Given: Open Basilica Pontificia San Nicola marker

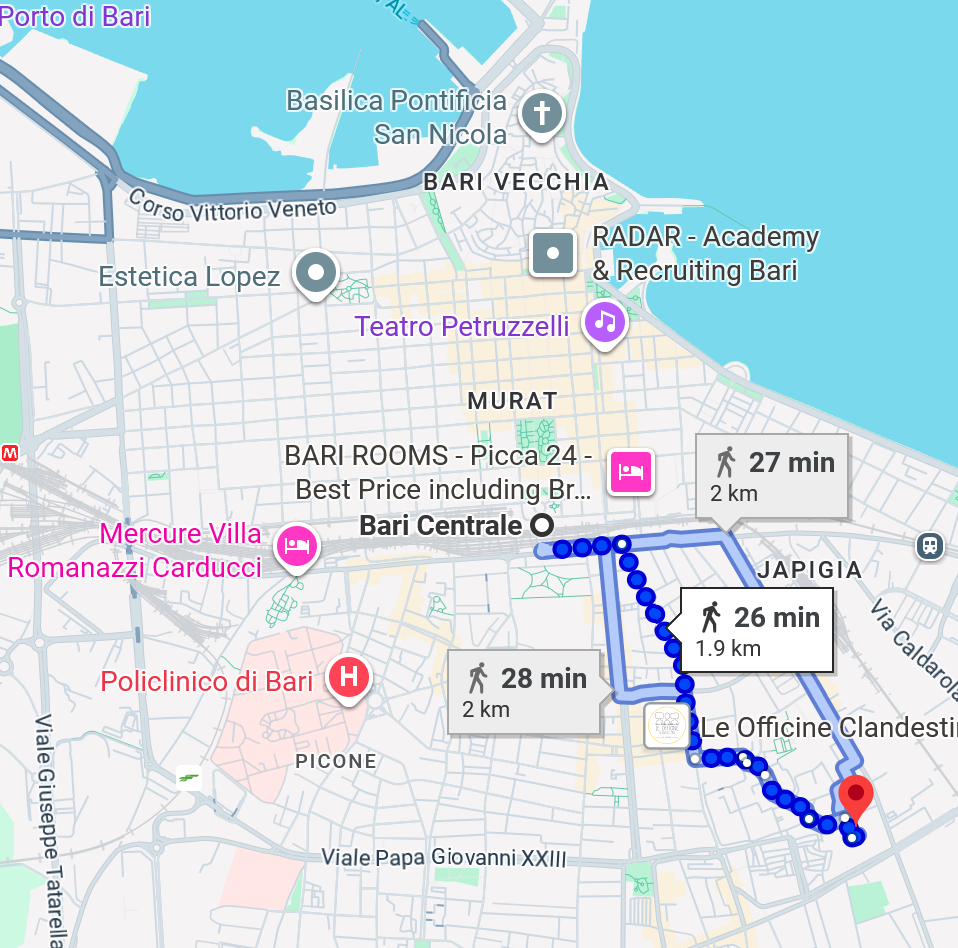Looking at the screenshot, I should (541, 112).
